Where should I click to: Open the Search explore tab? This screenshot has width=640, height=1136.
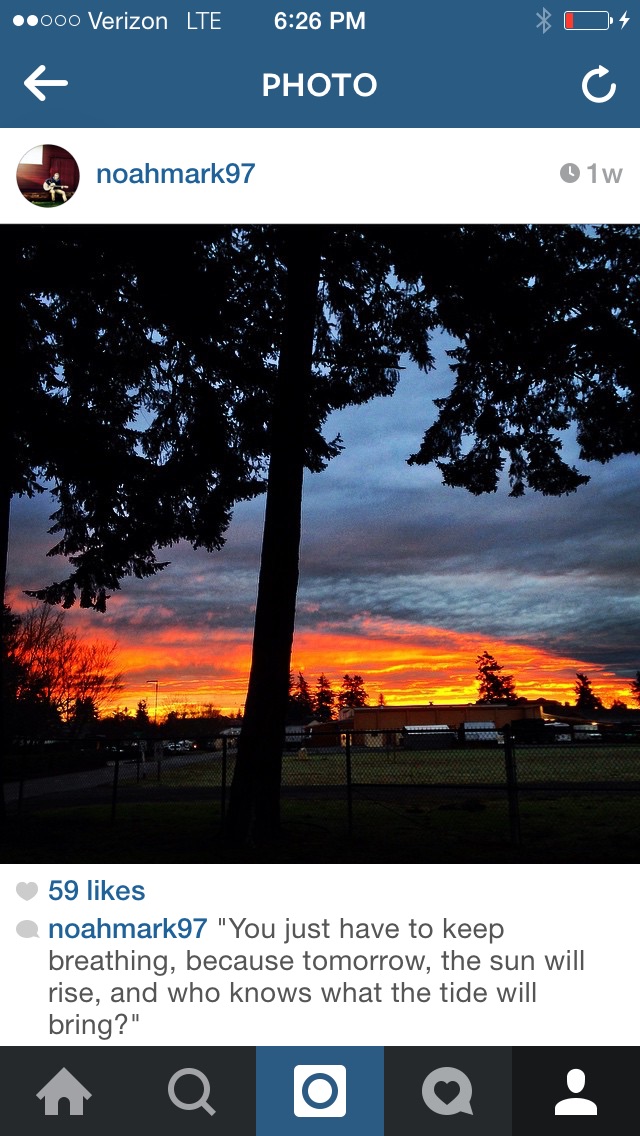point(191,1091)
